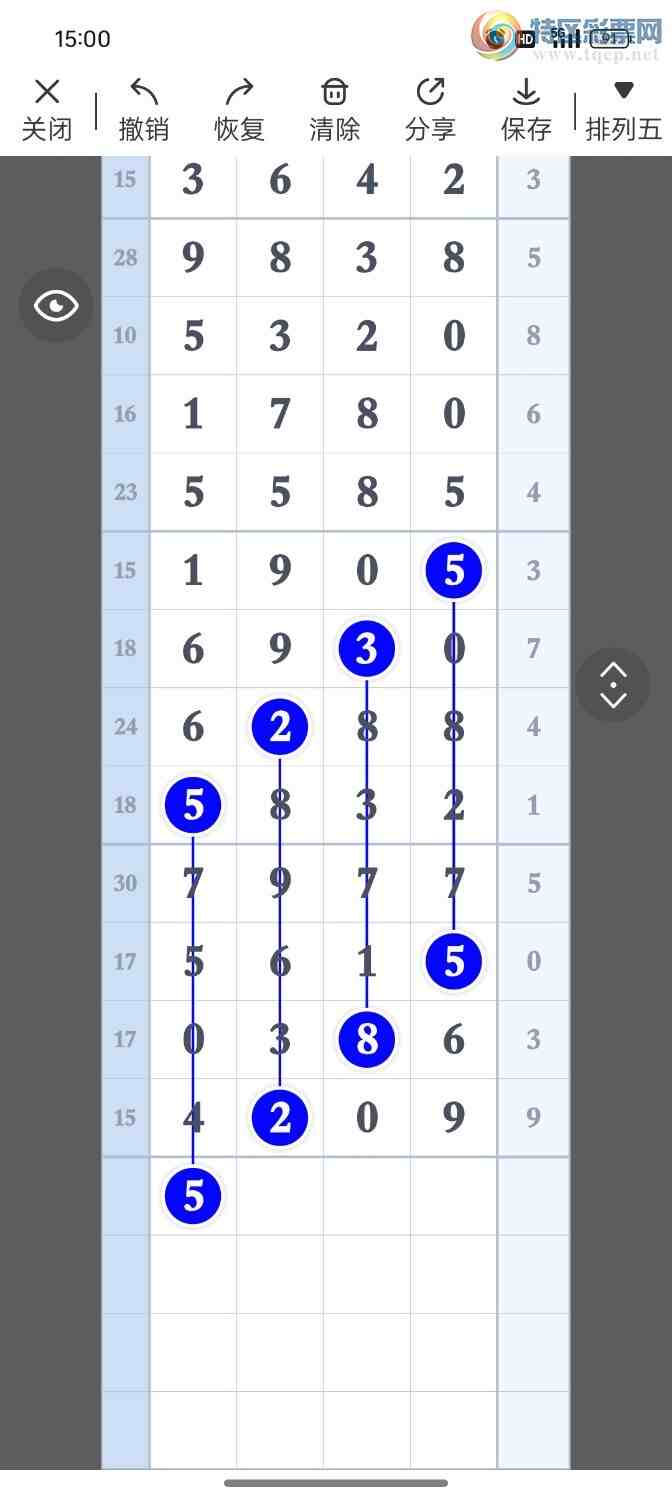
Task: Tap the up-down arrows floating button
Action: tap(613, 685)
